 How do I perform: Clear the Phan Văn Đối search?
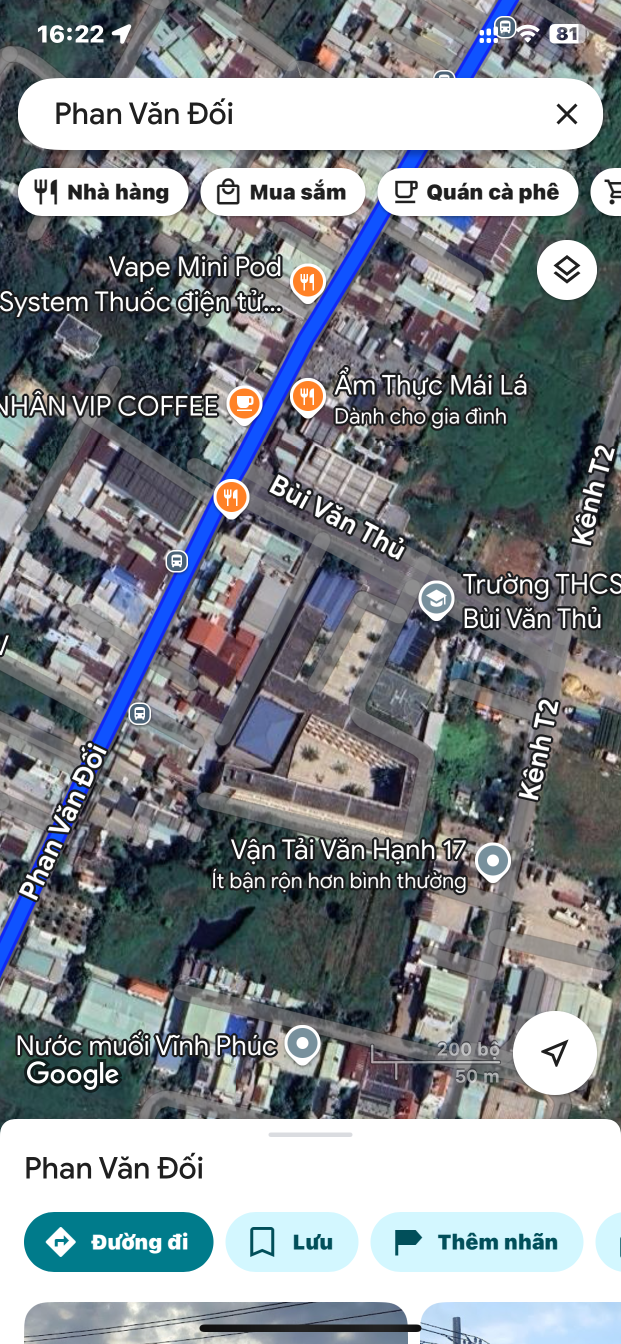pyautogui.click(x=566, y=114)
